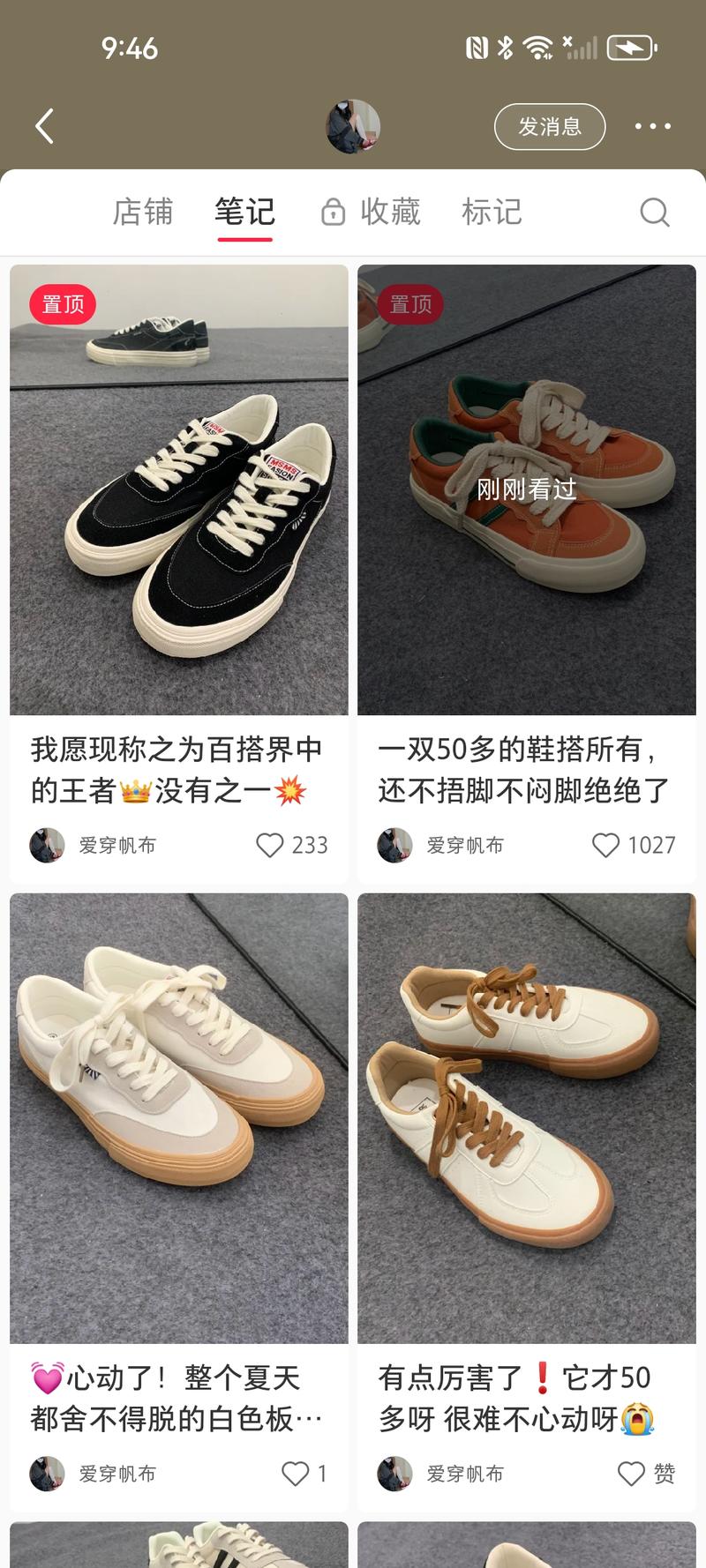Open the pinned black canvas shoes note

[179, 489]
